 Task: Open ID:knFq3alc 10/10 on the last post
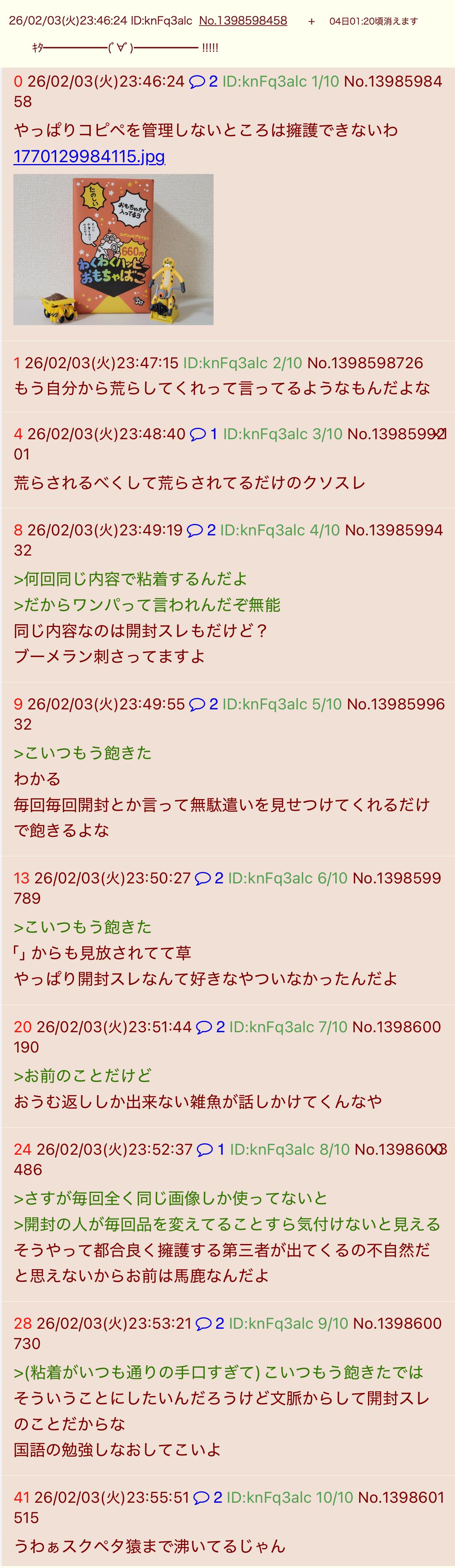289,1497
